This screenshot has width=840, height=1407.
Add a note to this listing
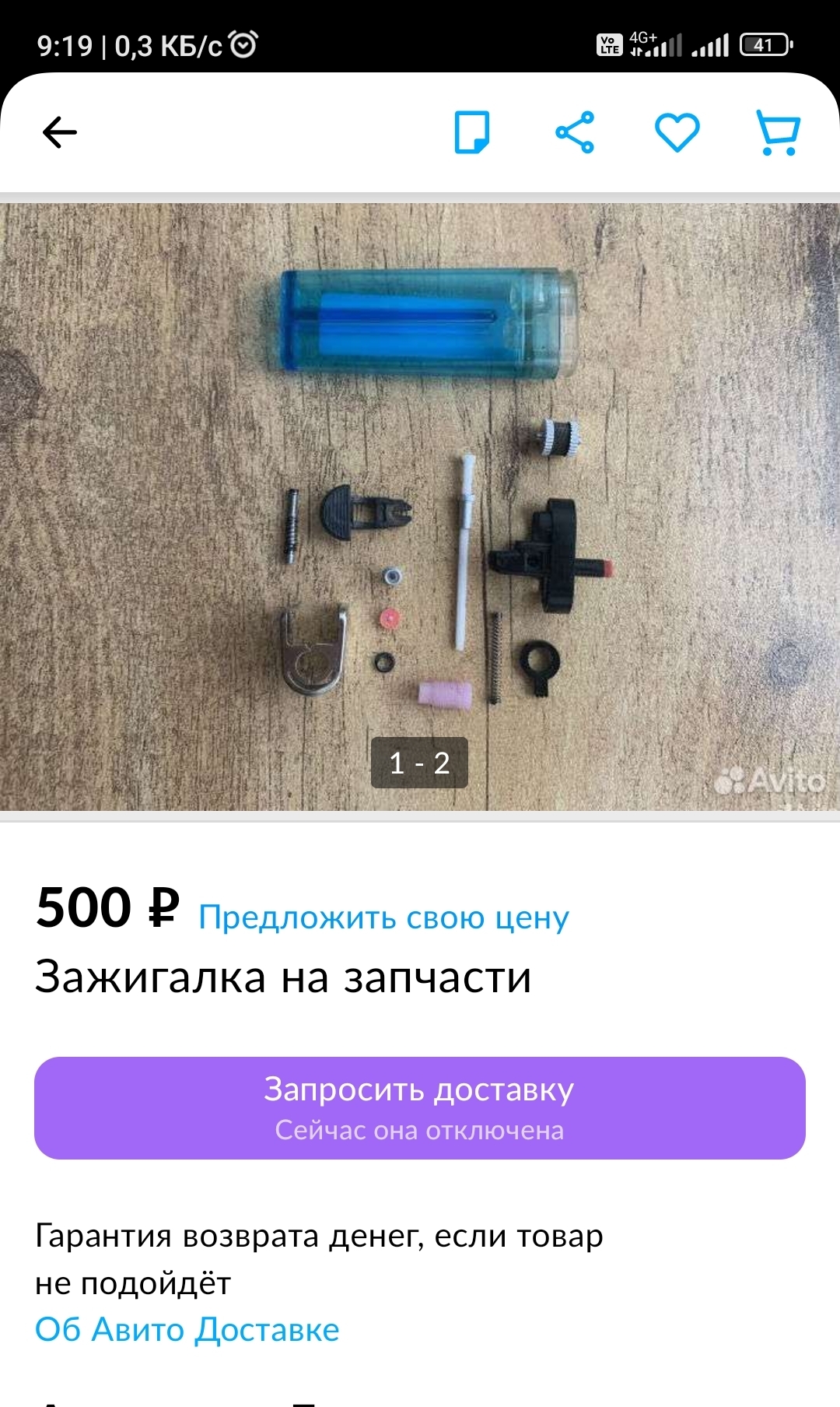pos(472,132)
